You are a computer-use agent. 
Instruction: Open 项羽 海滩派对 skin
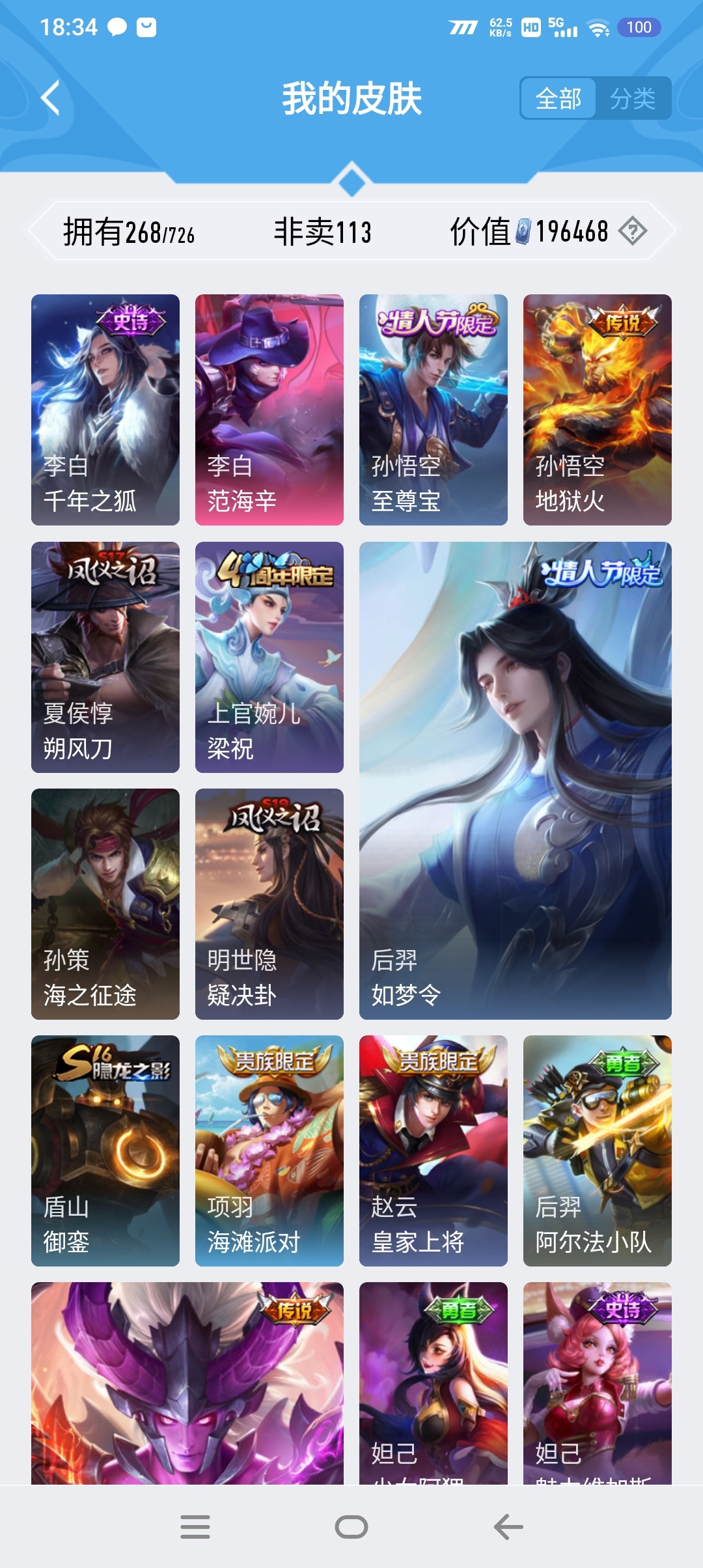pos(269,1151)
